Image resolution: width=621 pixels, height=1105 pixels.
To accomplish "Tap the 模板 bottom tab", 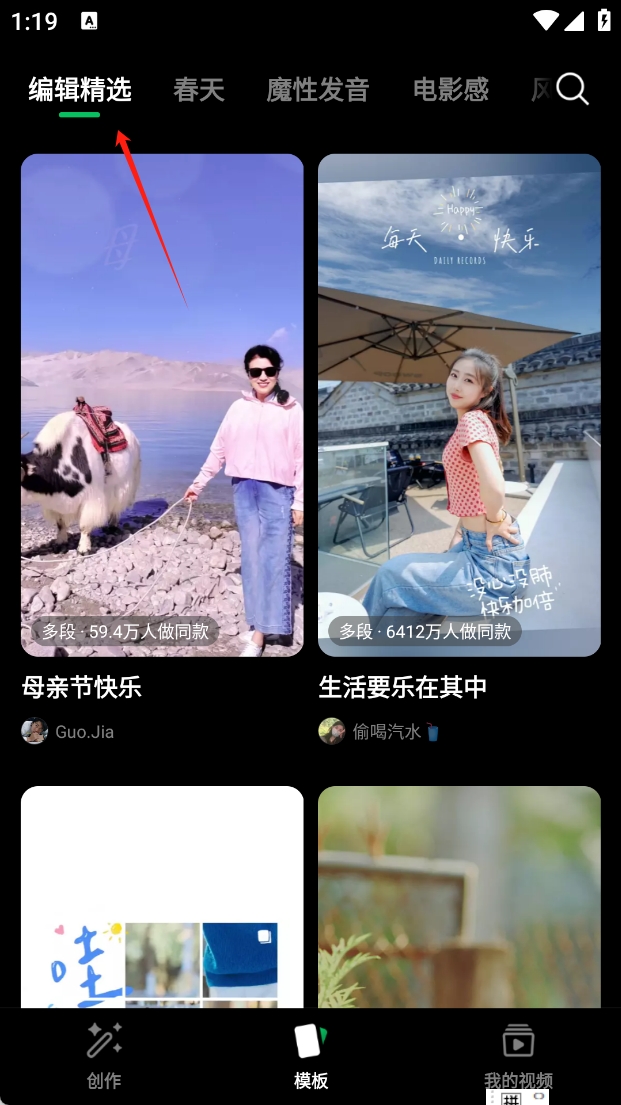I will point(311,1054).
